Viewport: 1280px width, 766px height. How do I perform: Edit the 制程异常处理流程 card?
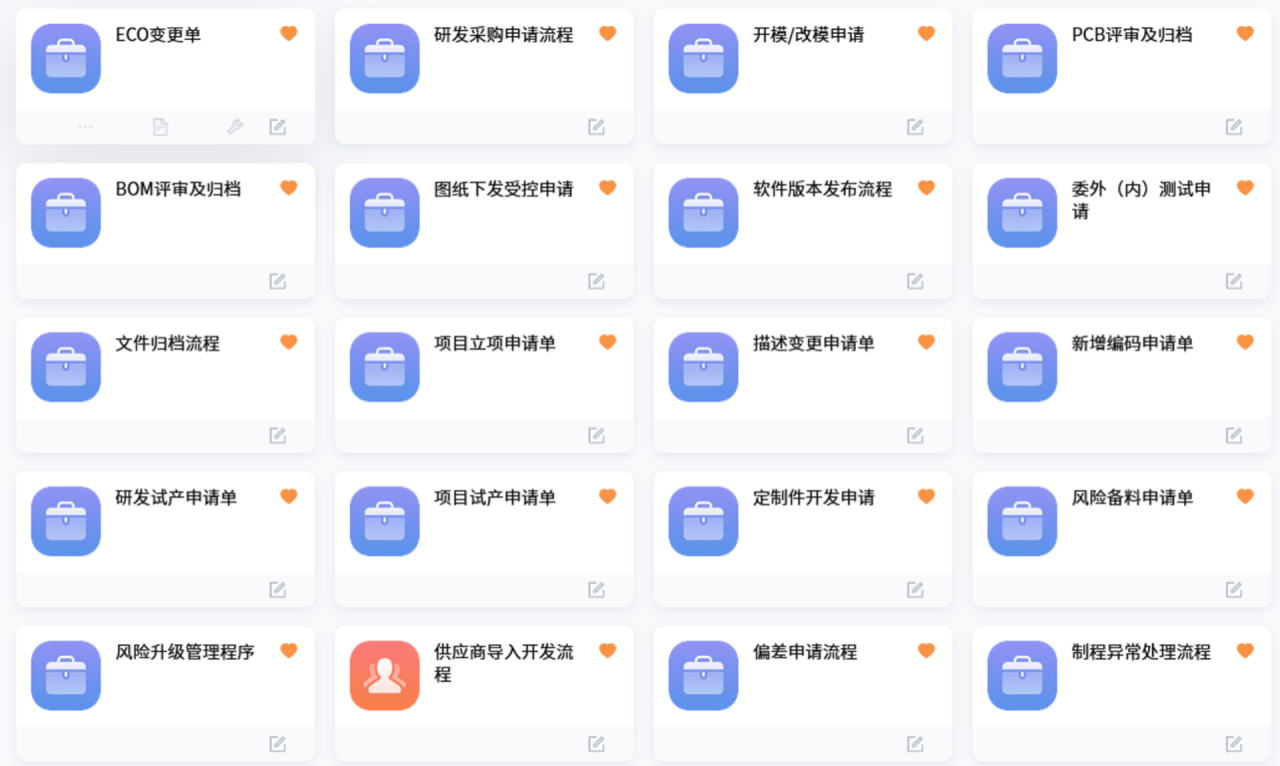1234,744
